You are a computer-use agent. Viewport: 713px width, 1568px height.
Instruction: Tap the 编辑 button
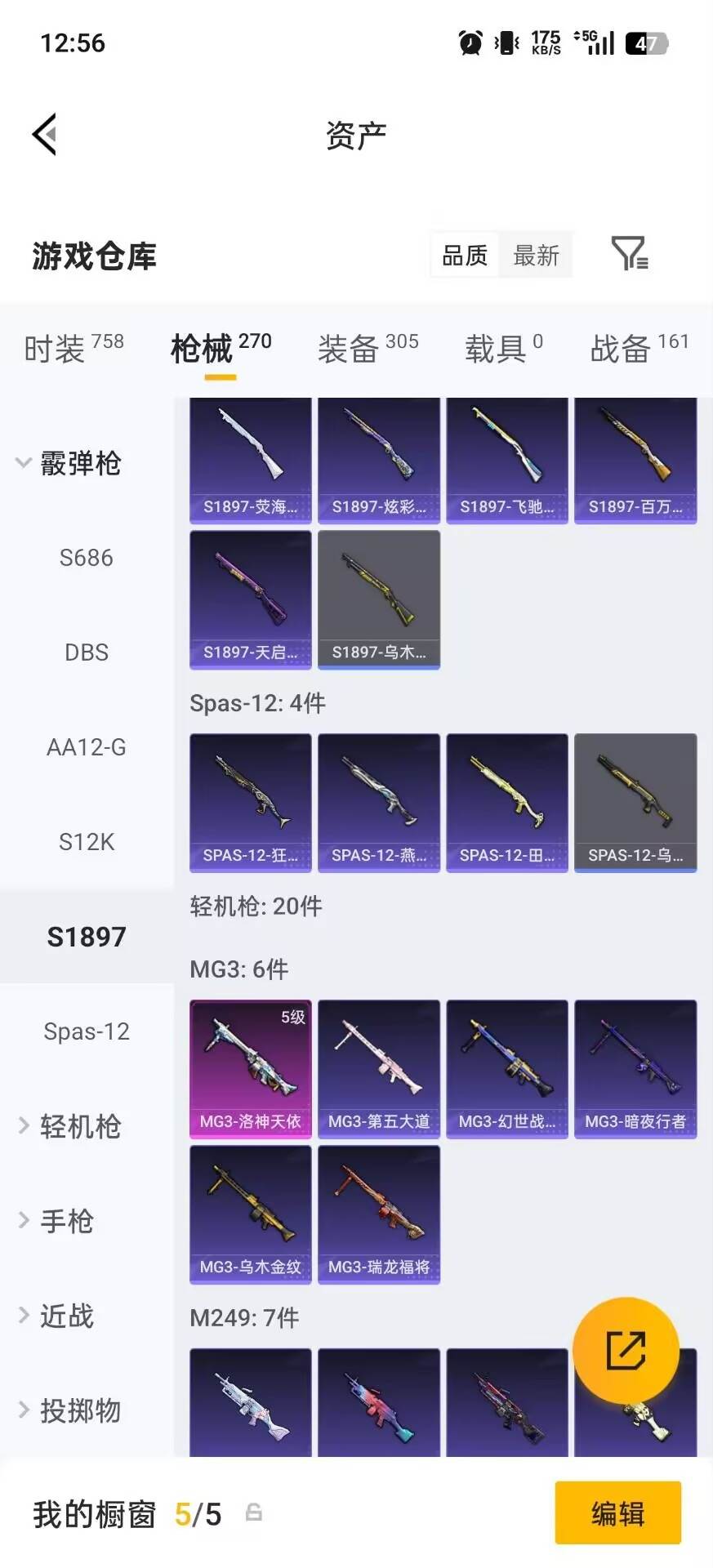[617, 1514]
